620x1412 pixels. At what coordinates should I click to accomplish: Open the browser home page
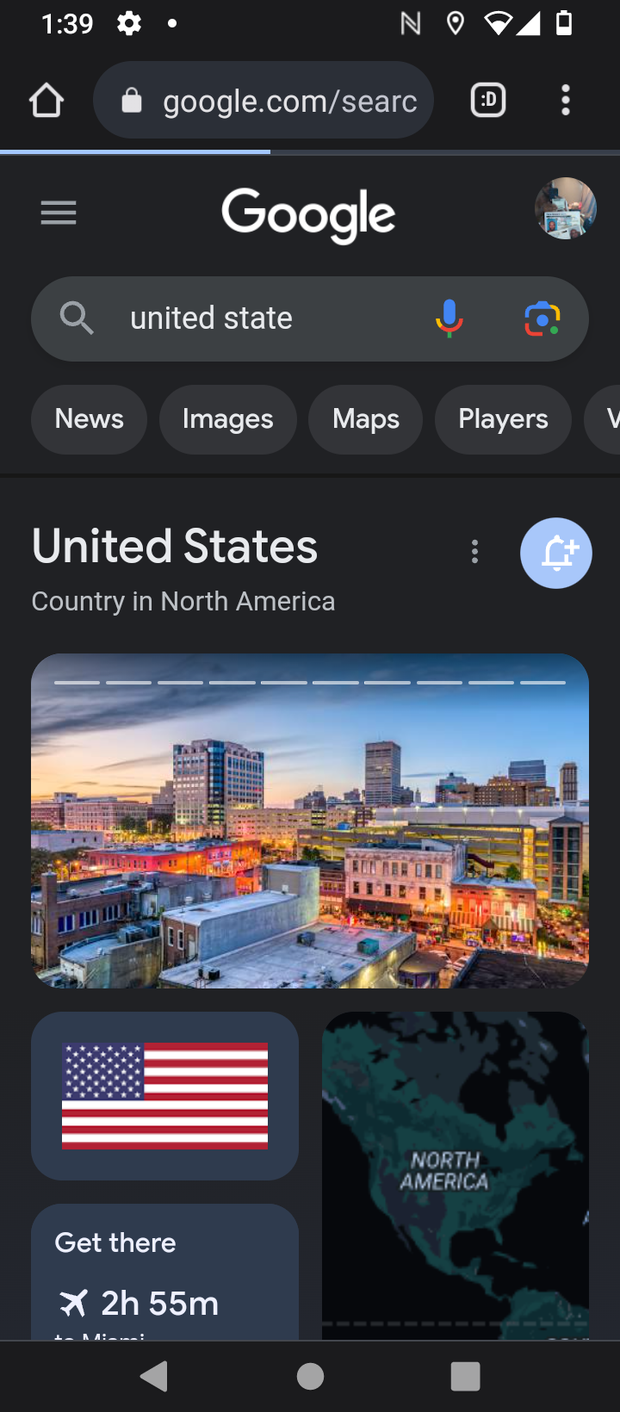tap(46, 100)
